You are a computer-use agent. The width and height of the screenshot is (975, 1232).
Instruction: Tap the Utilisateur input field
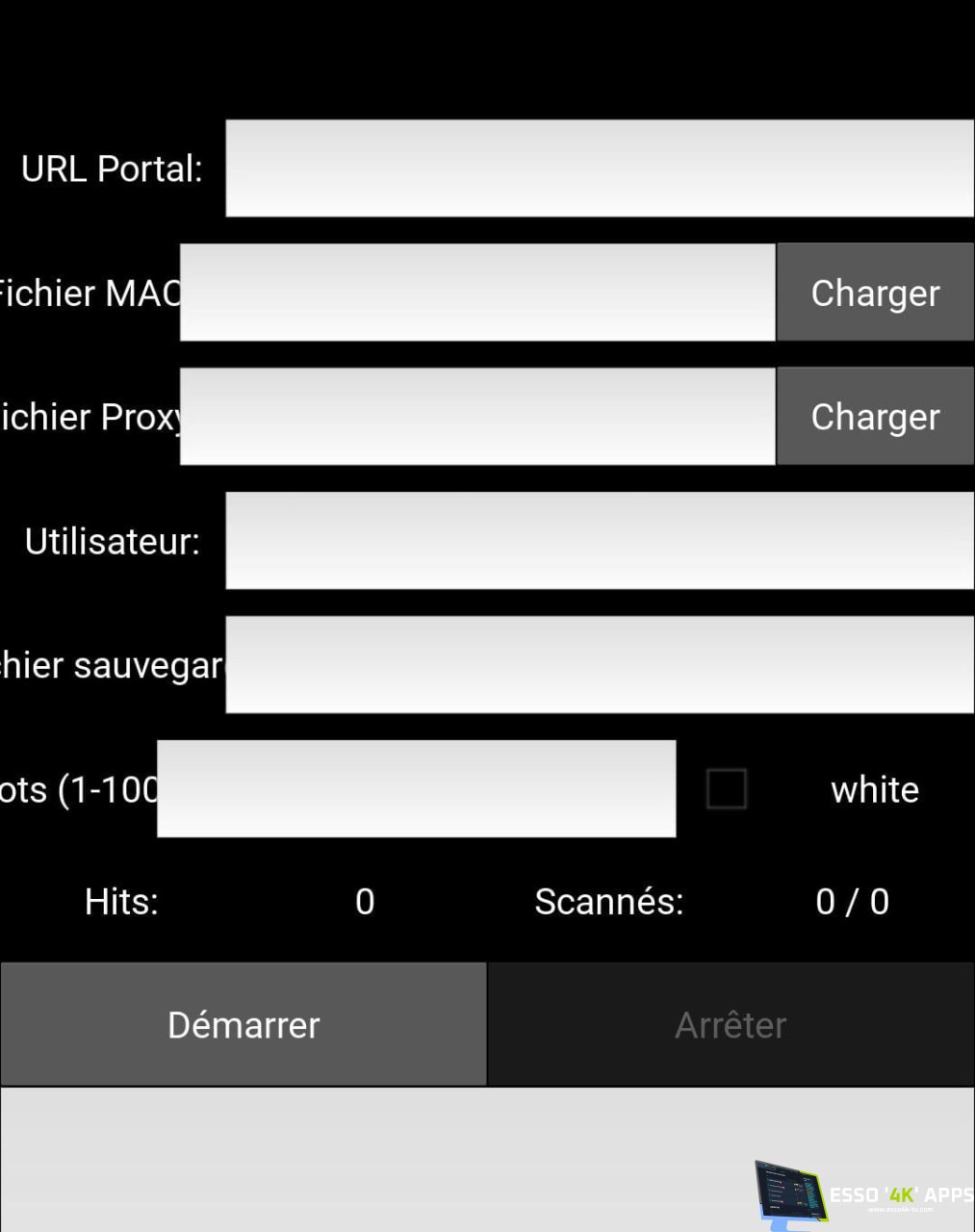point(599,541)
